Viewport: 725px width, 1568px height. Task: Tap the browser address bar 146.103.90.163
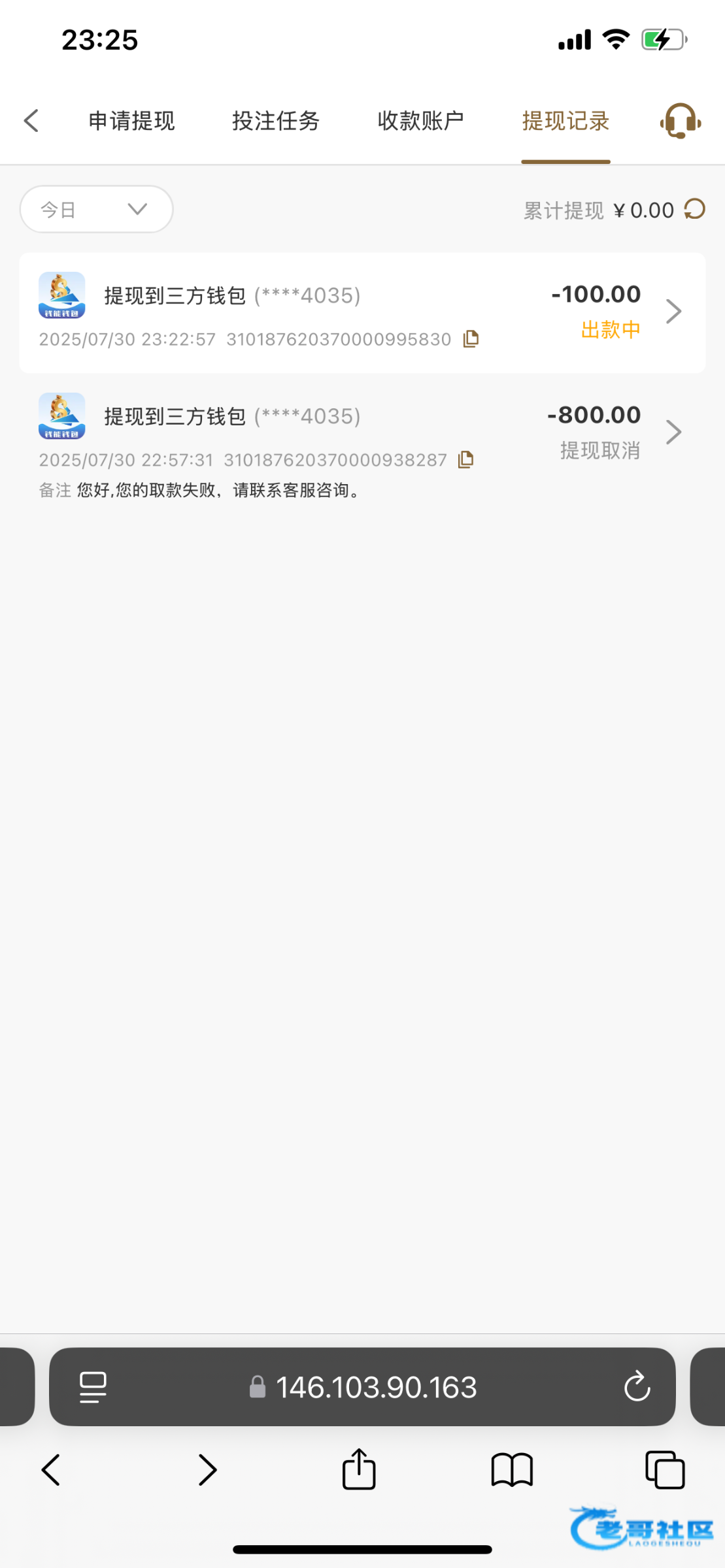(363, 1387)
